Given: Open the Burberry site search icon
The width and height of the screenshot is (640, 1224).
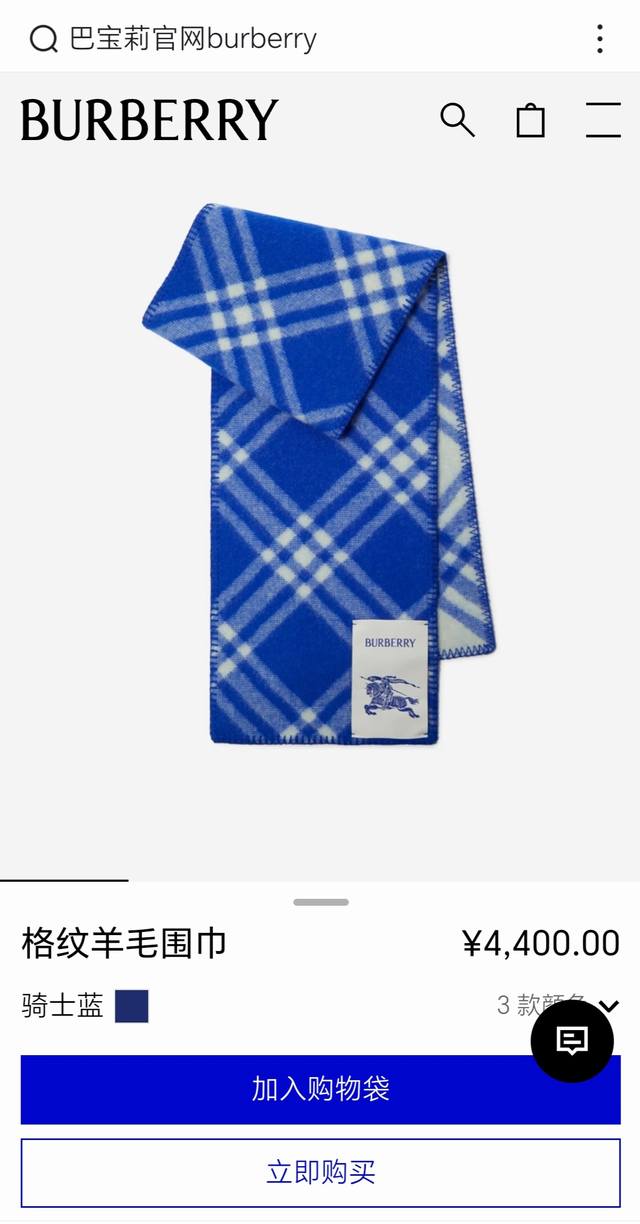Looking at the screenshot, I should [457, 120].
